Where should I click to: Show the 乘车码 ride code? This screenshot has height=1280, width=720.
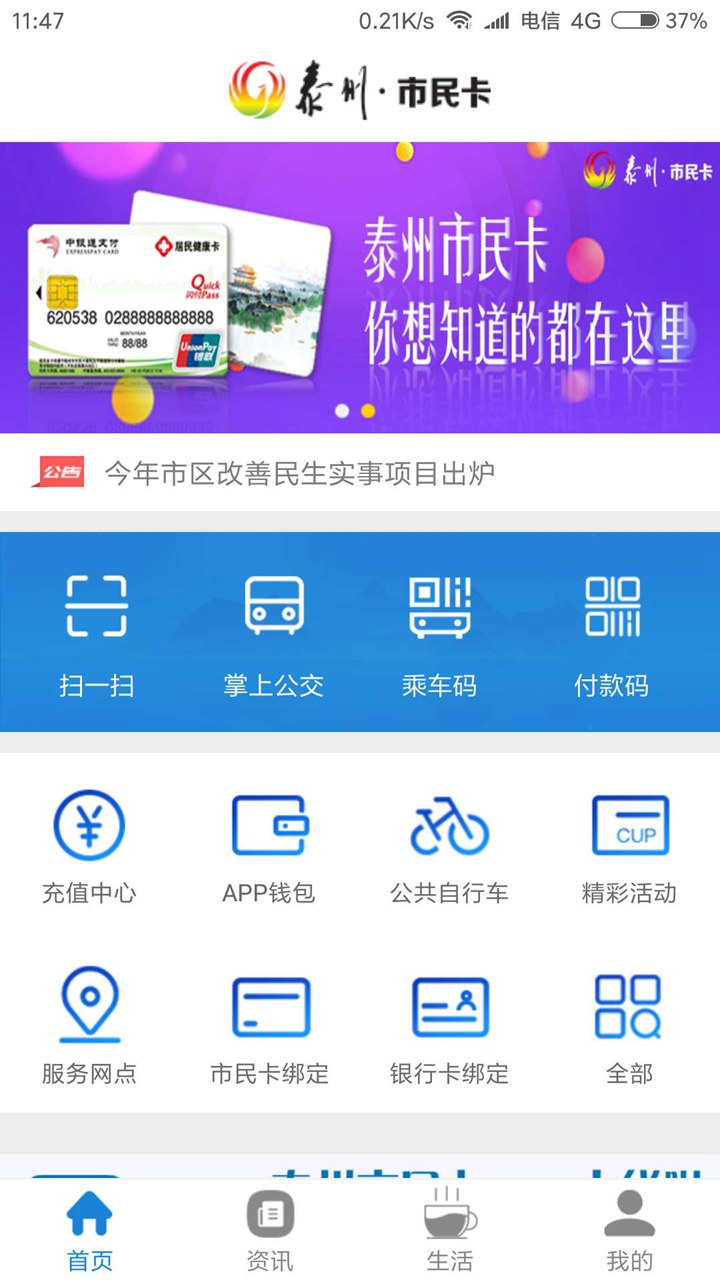(439, 632)
